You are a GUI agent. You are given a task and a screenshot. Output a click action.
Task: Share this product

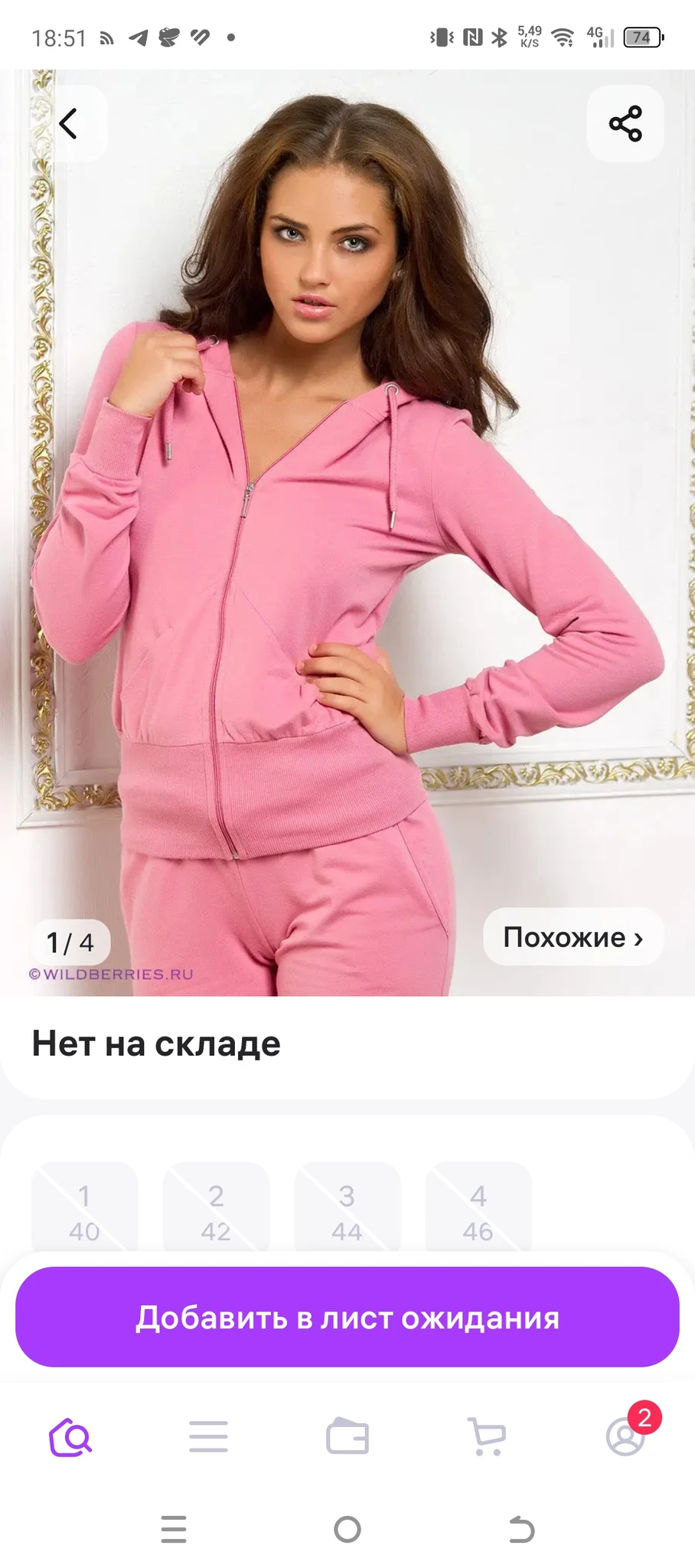pyautogui.click(x=625, y=123)
